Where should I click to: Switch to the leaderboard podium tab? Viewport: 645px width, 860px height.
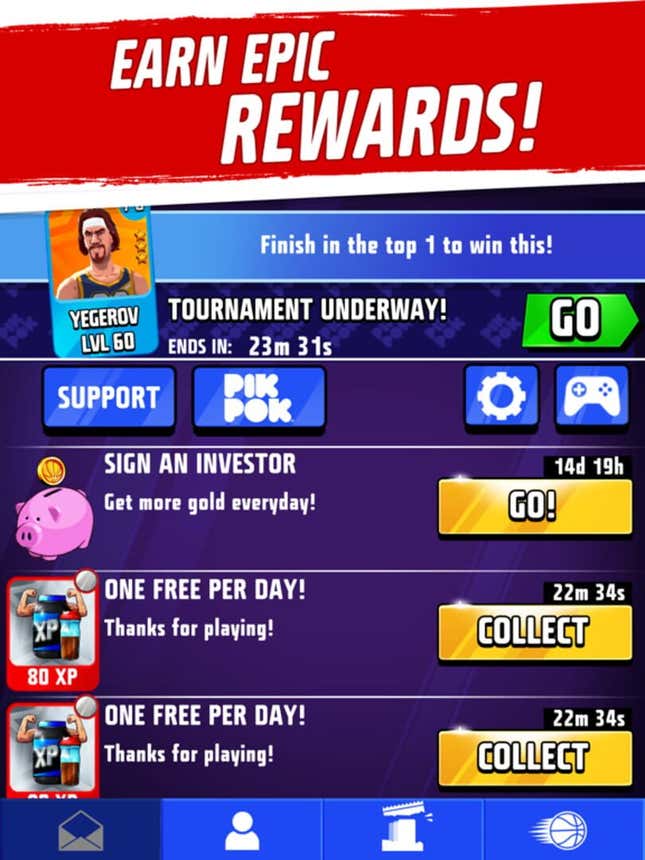(x=403, y=830)
